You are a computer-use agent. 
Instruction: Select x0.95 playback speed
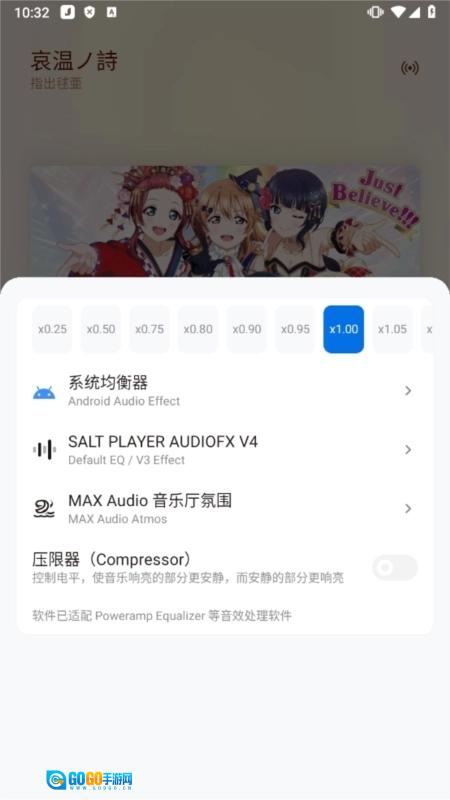point(295,329)
